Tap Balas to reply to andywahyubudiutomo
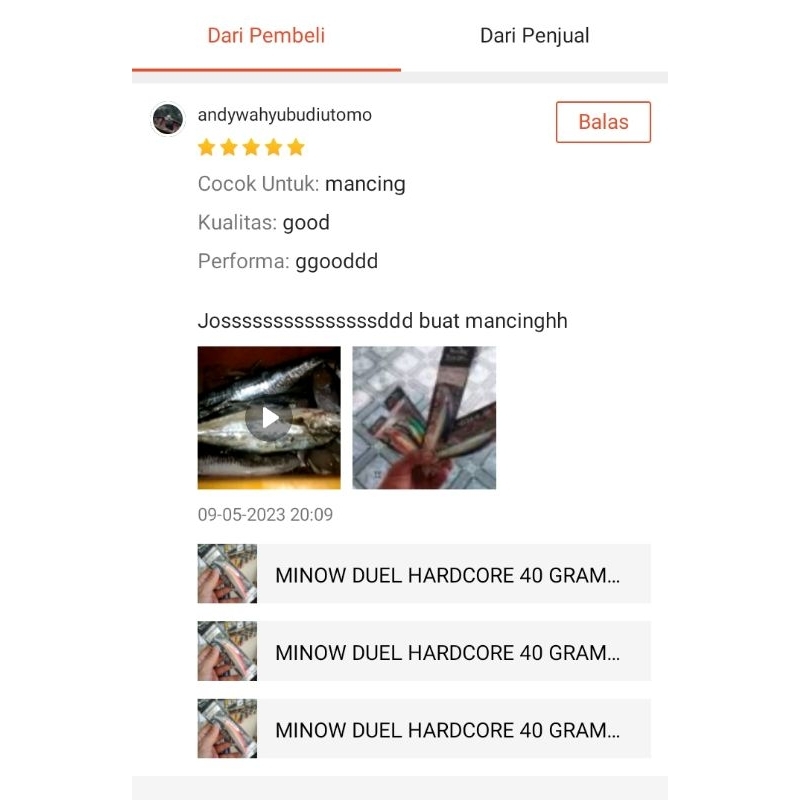 point(603,122)
